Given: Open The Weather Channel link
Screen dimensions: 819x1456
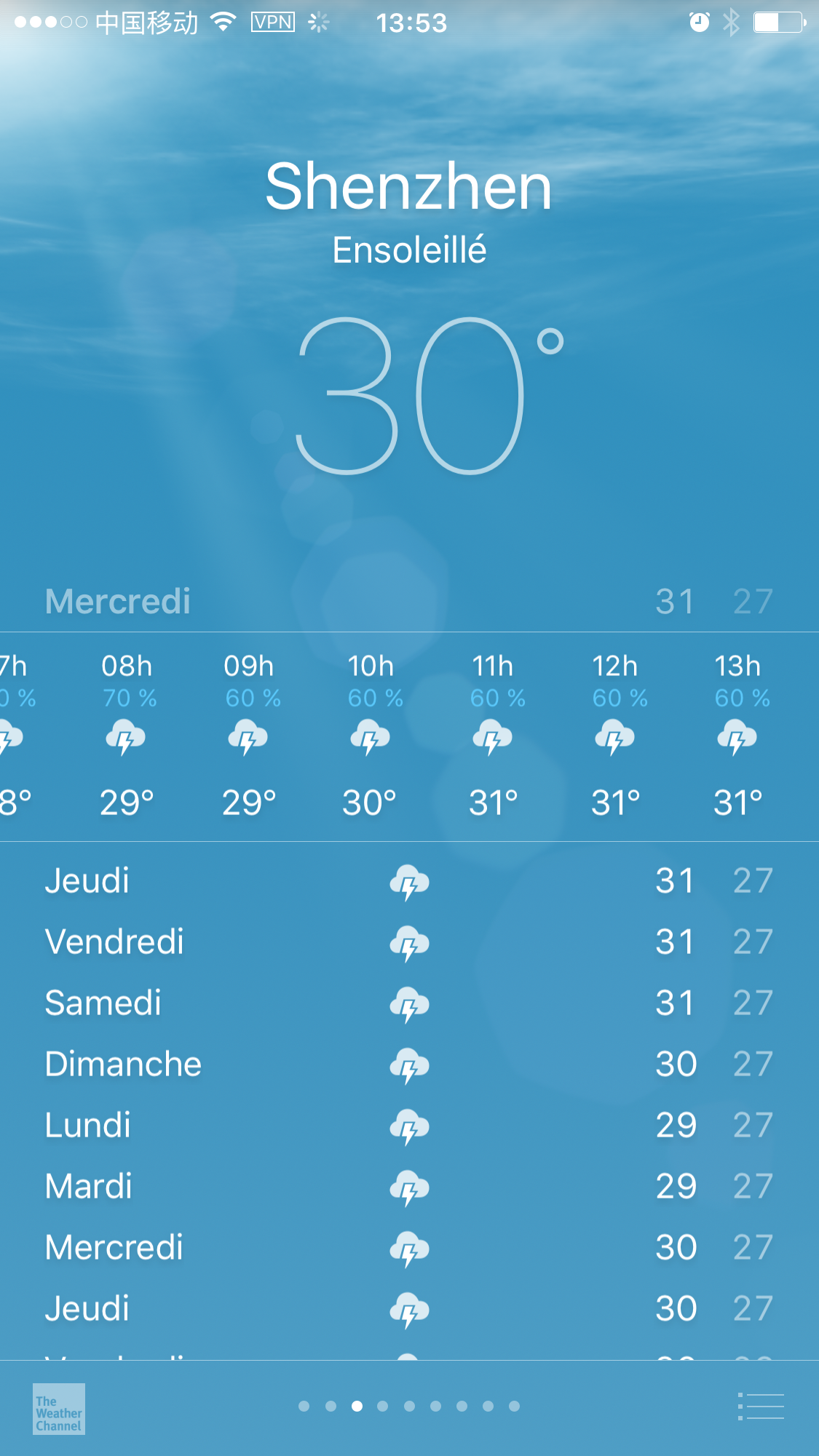Looking at the screenshot, I should tap(59, 1409).
